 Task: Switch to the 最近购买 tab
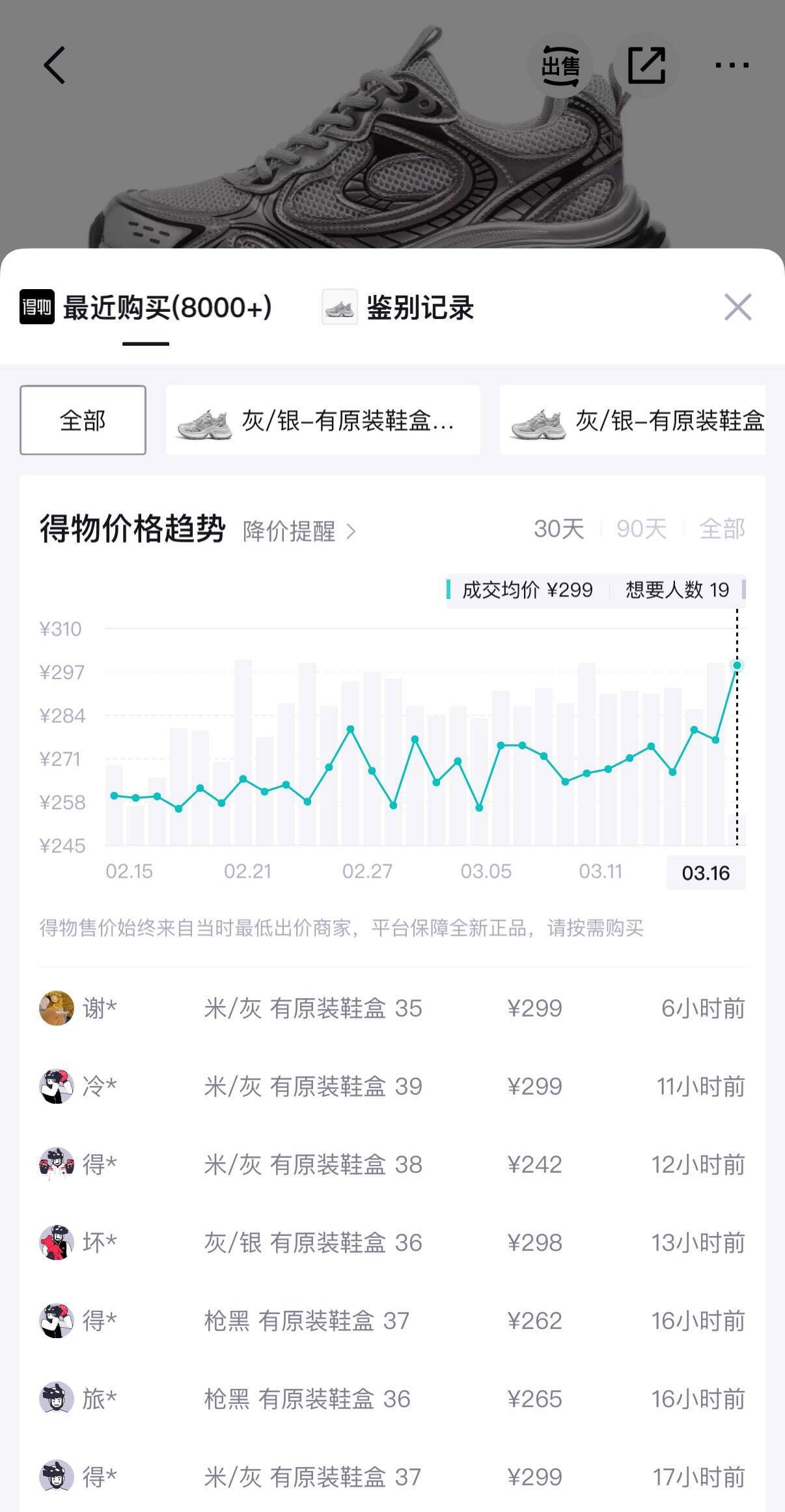click(146, 308)
